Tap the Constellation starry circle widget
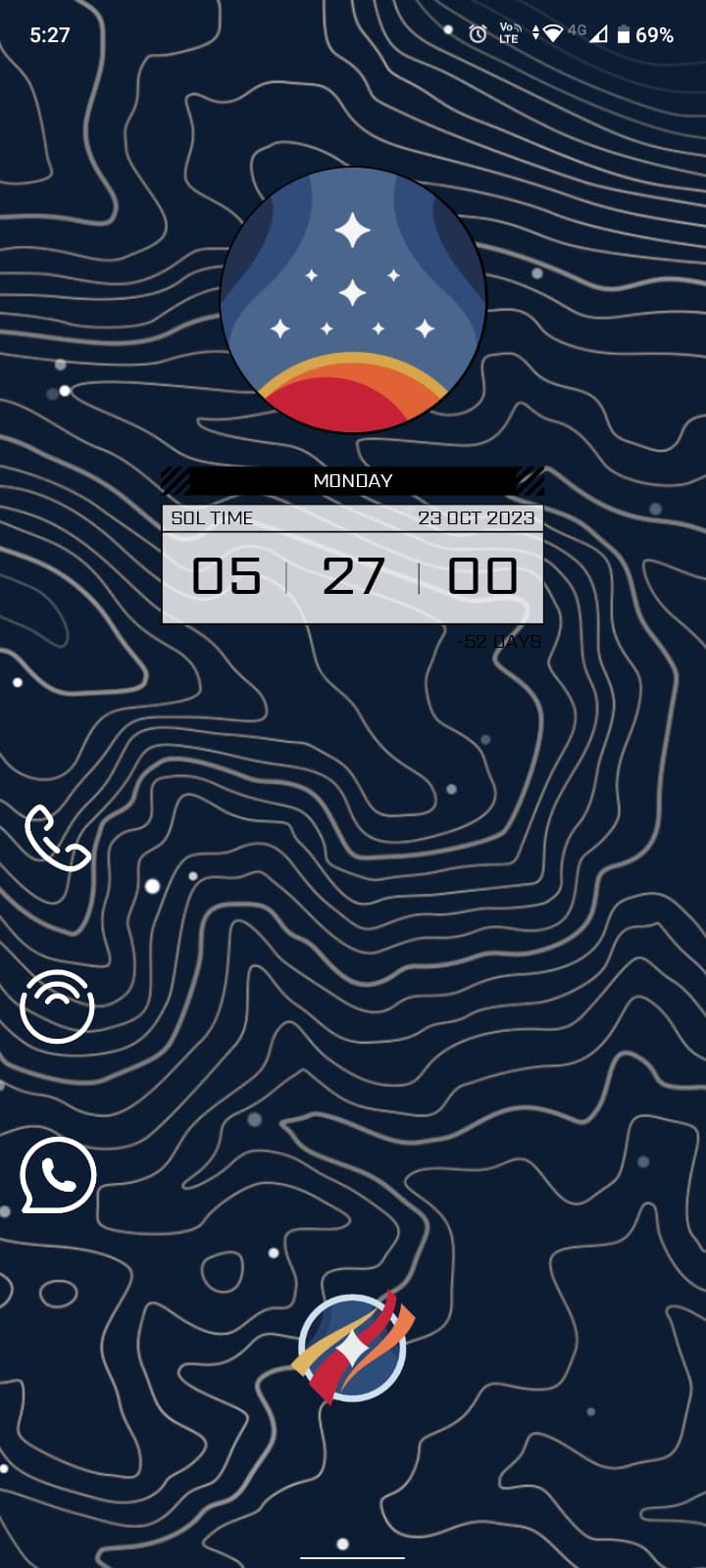The width and height of the screenshot is (706, 1568). tap(353, 300)
